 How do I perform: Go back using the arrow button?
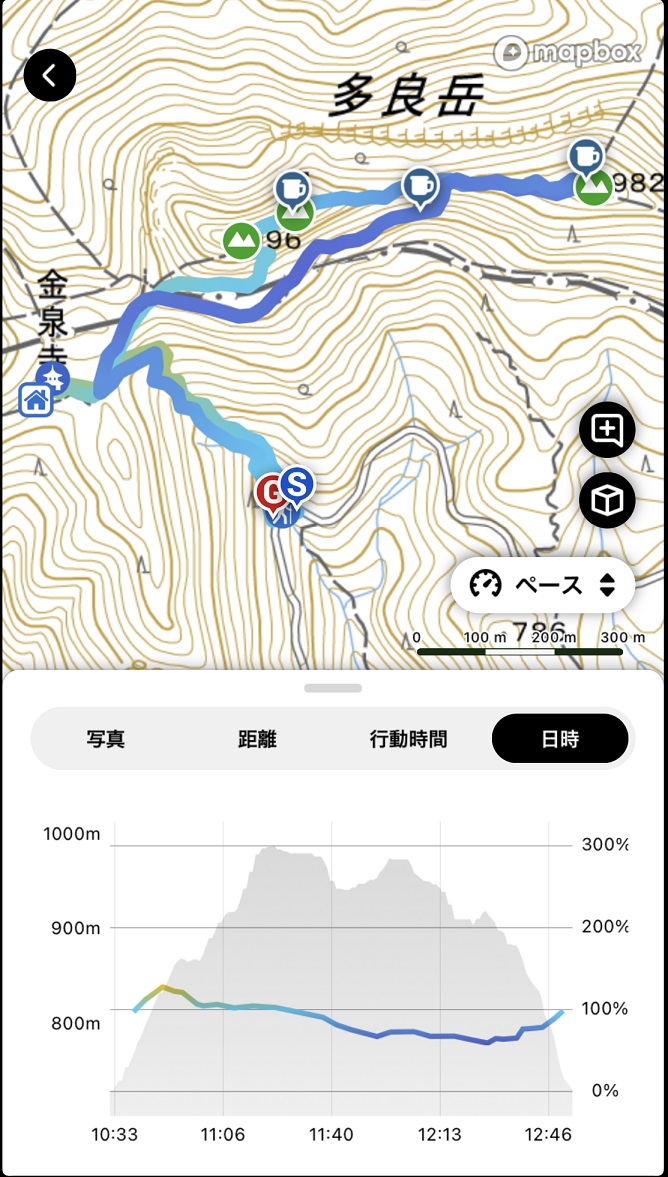coord(50,75)
